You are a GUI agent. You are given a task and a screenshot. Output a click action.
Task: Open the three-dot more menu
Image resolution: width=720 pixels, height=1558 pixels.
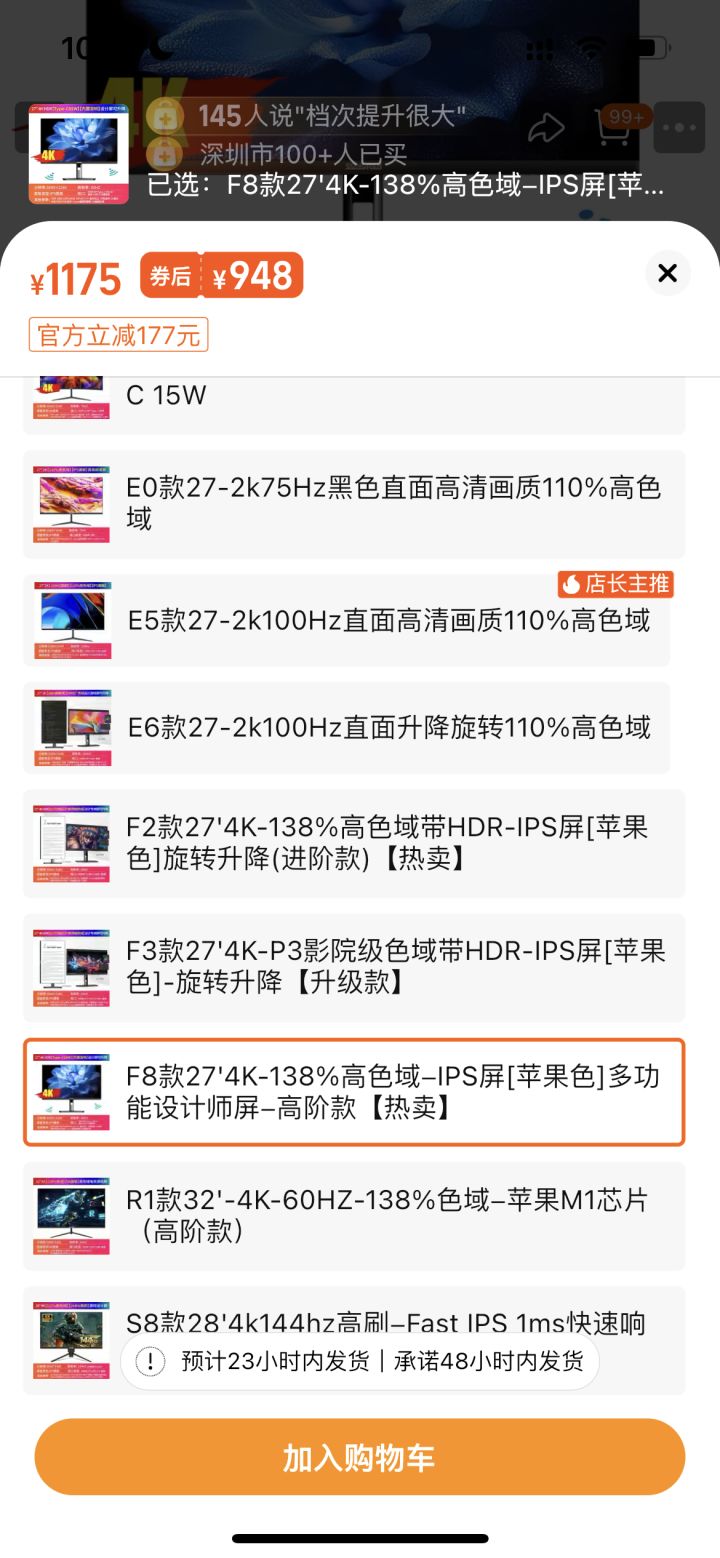(x=679, y=128)
